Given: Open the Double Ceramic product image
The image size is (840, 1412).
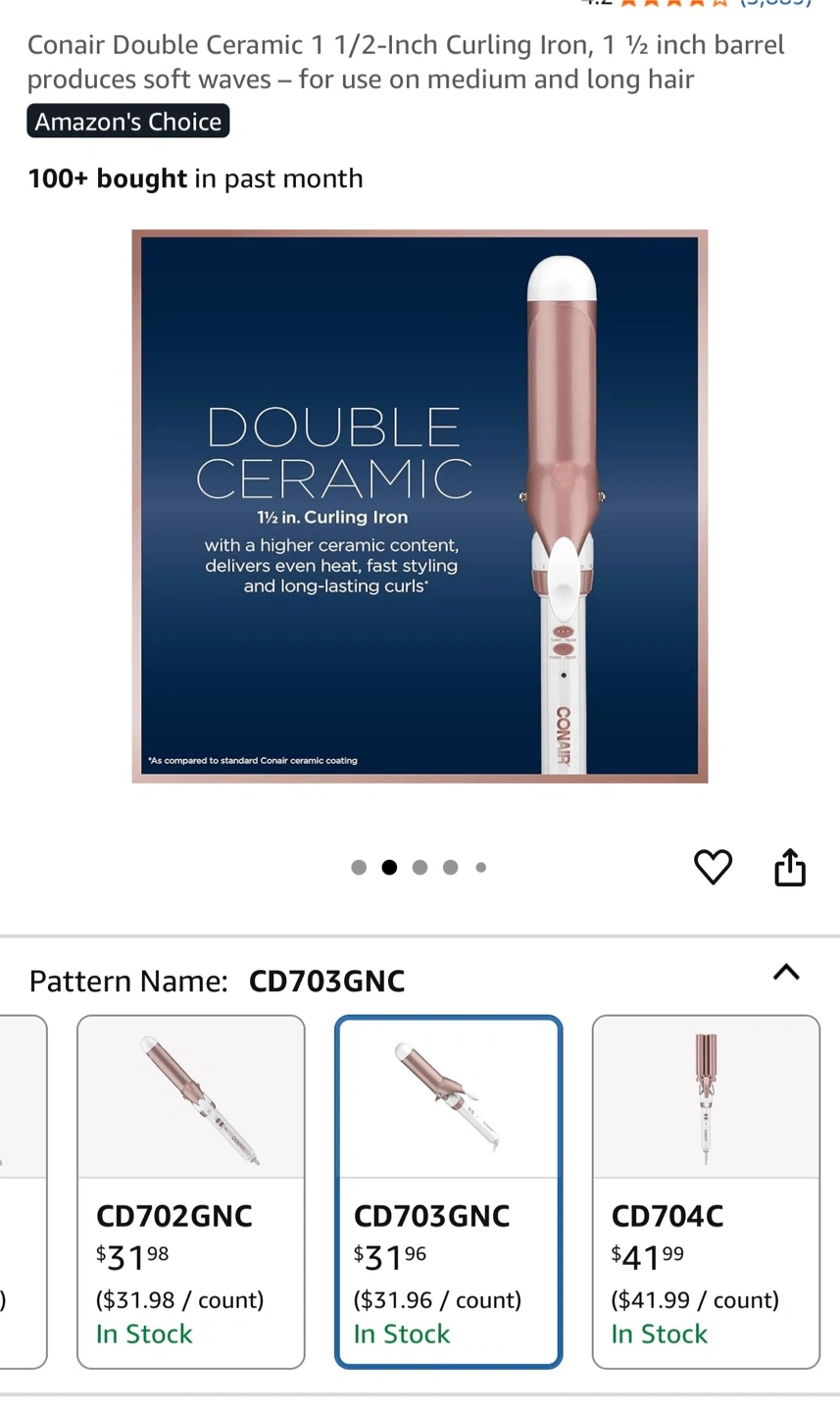Looking at the screenshot, I should point(420,506).
